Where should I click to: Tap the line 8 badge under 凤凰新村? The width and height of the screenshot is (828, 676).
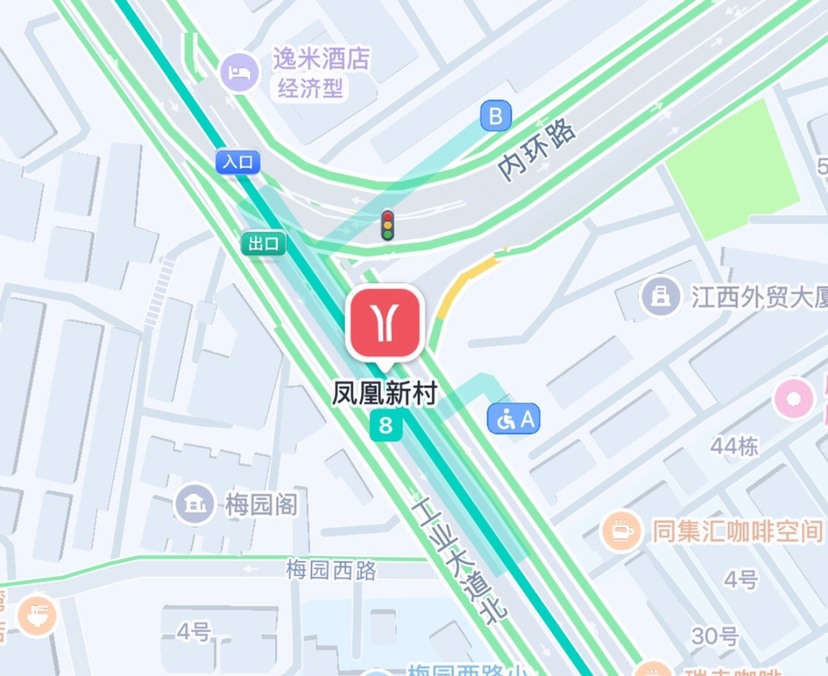coord(385,427)
